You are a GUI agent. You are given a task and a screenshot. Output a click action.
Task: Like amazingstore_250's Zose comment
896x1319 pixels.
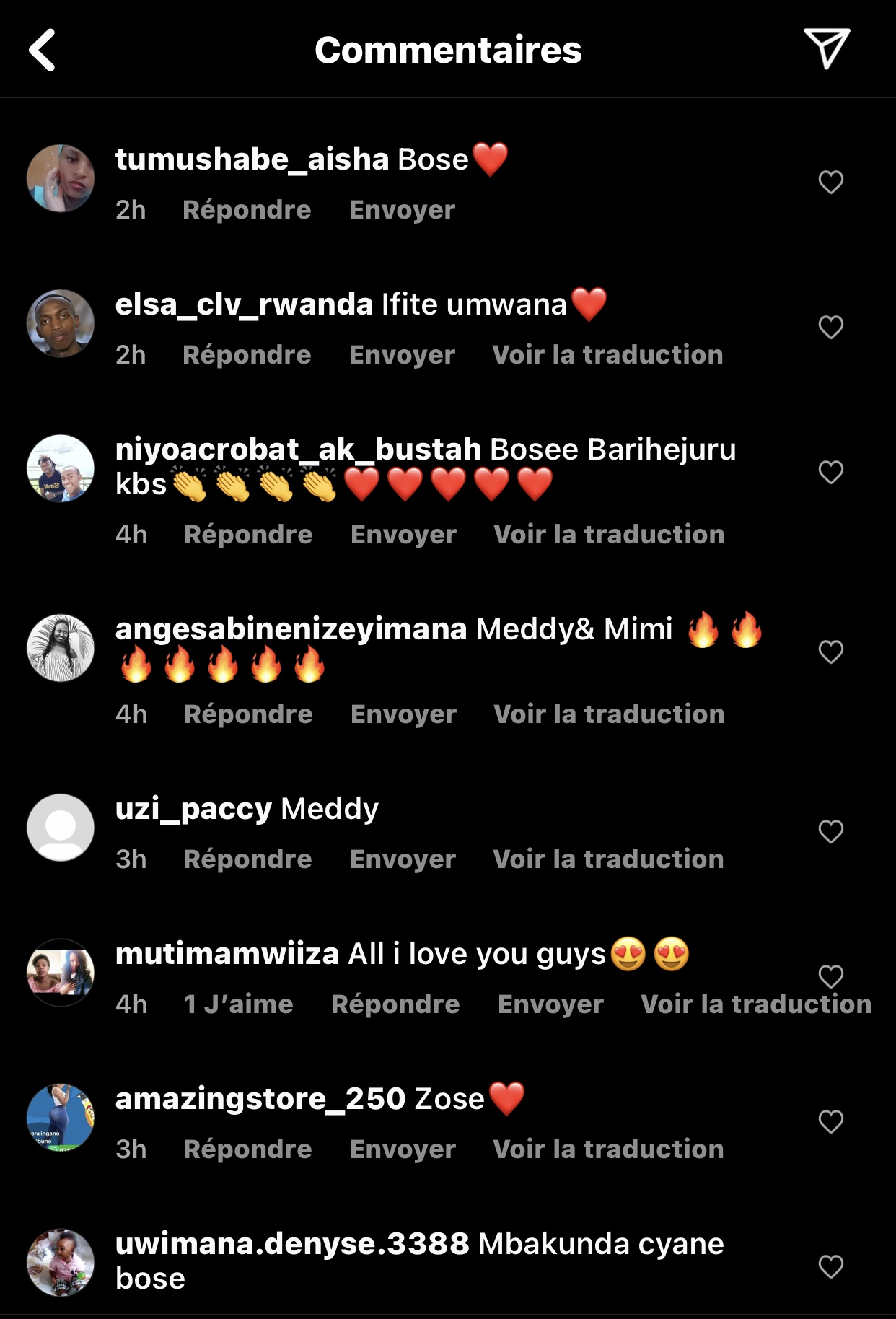(830, 1122)
